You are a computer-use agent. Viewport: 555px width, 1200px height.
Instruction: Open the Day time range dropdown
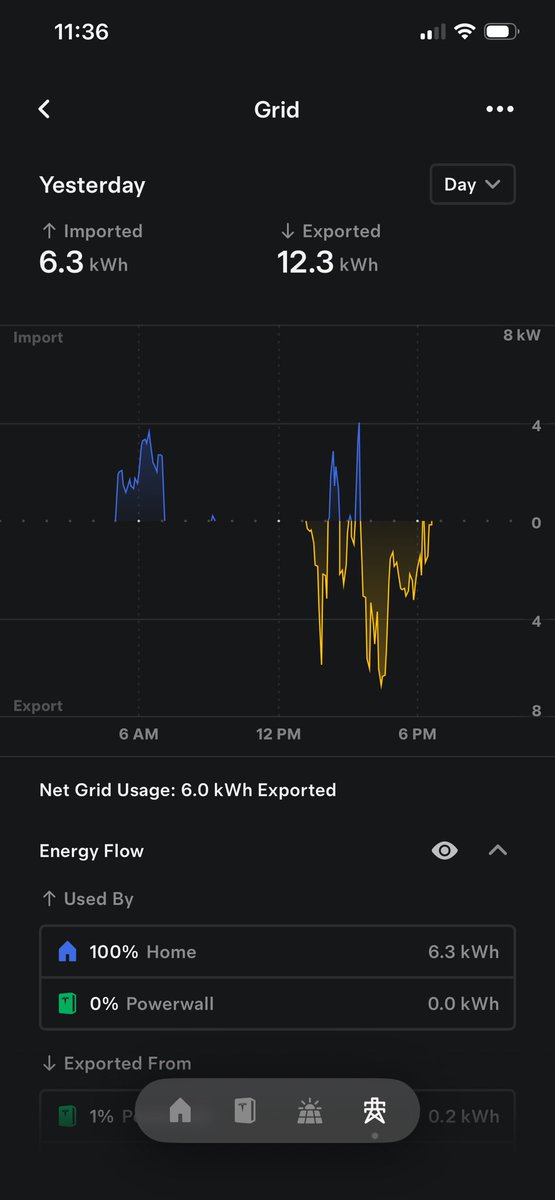[473, 184]
